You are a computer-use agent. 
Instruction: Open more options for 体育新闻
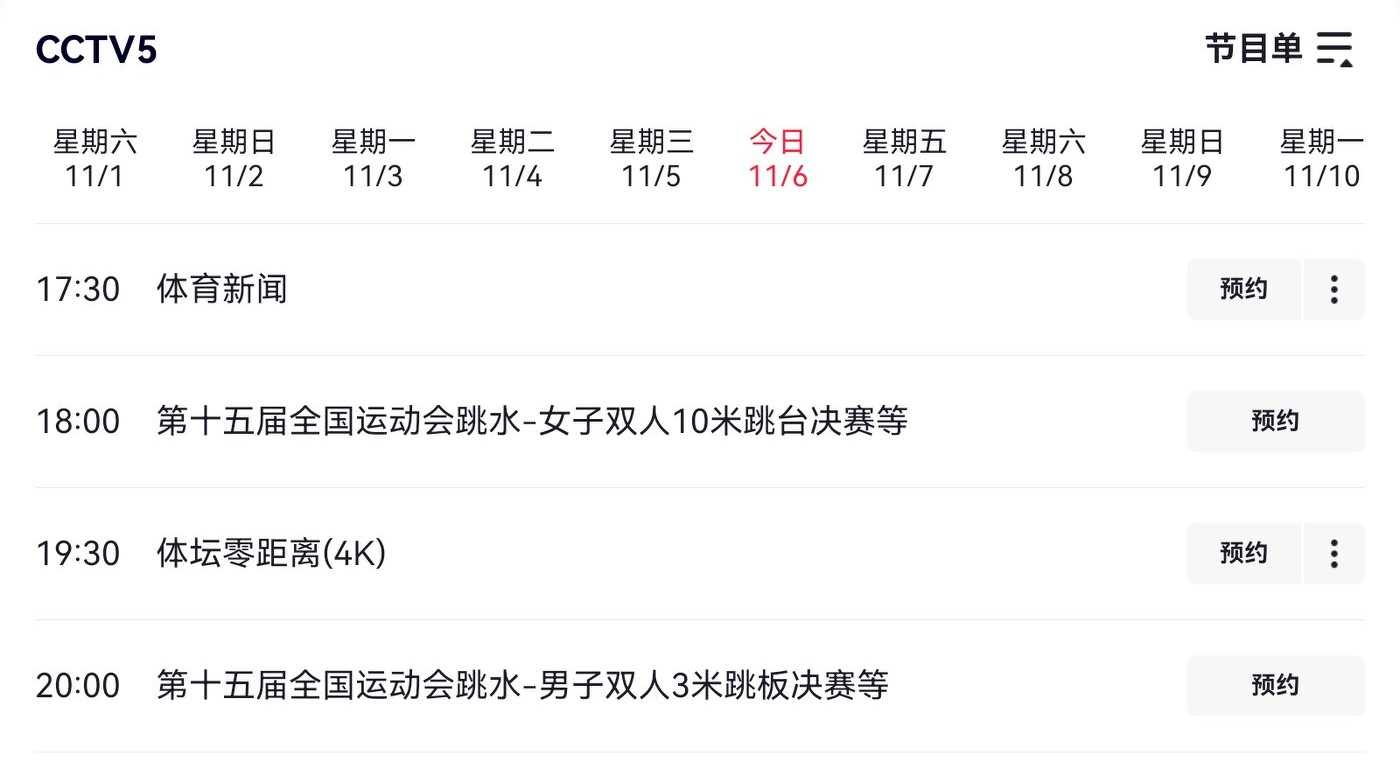click(1334, 290)
